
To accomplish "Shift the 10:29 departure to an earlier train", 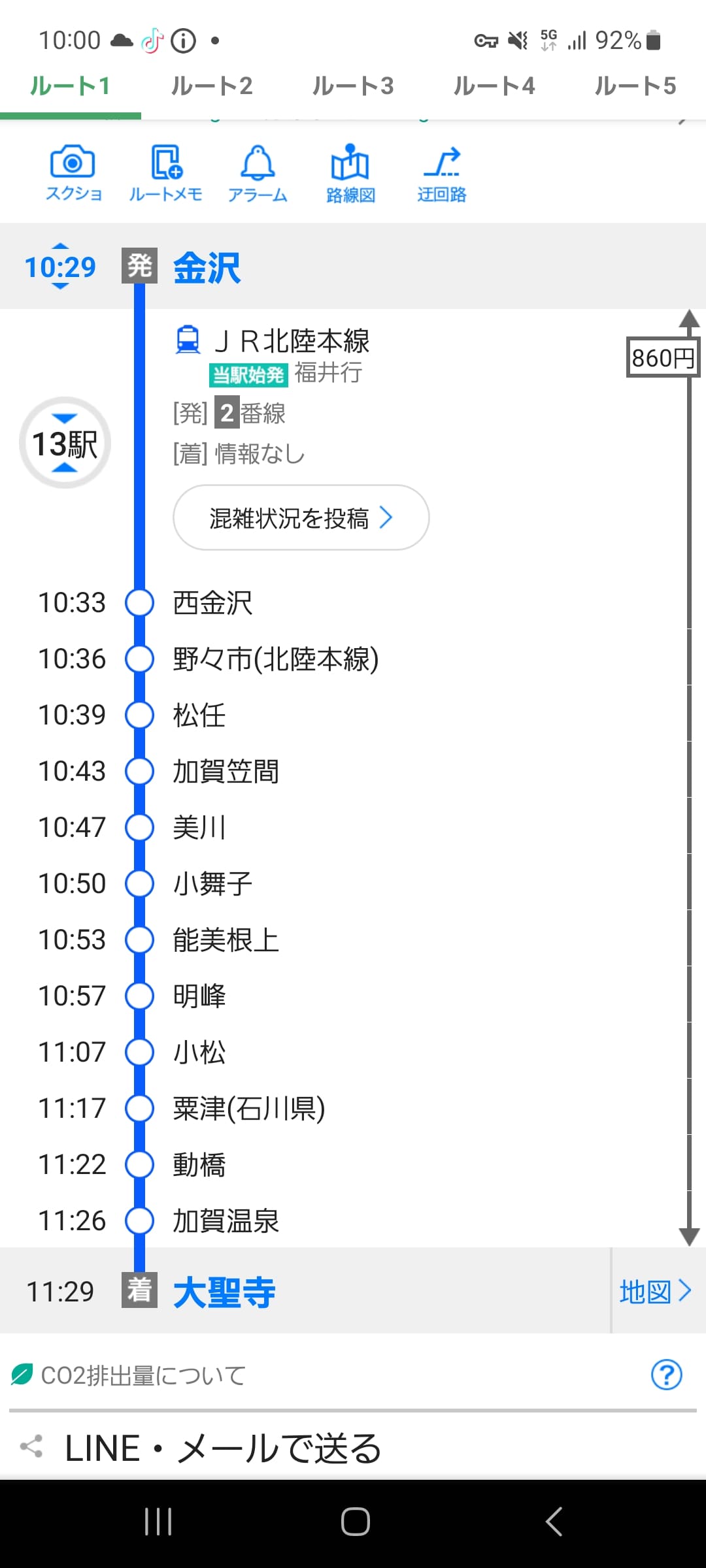I will click(x=60, y=247).
